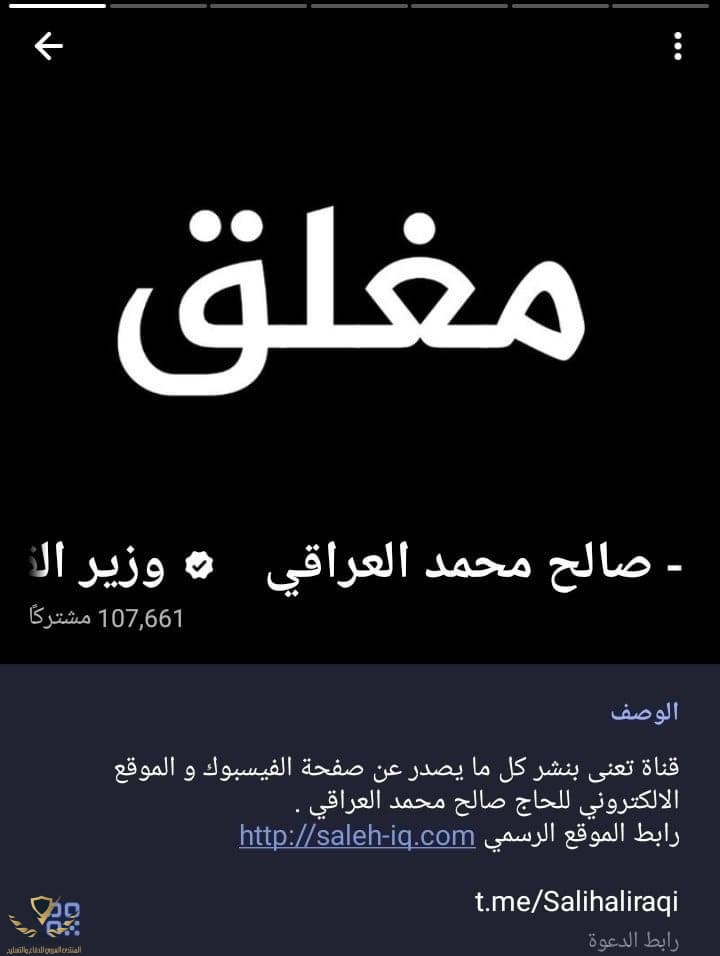The width and height of the screenshot is (720, 956).
Task: Go back with the arrow icon
Action: (48, 46)
